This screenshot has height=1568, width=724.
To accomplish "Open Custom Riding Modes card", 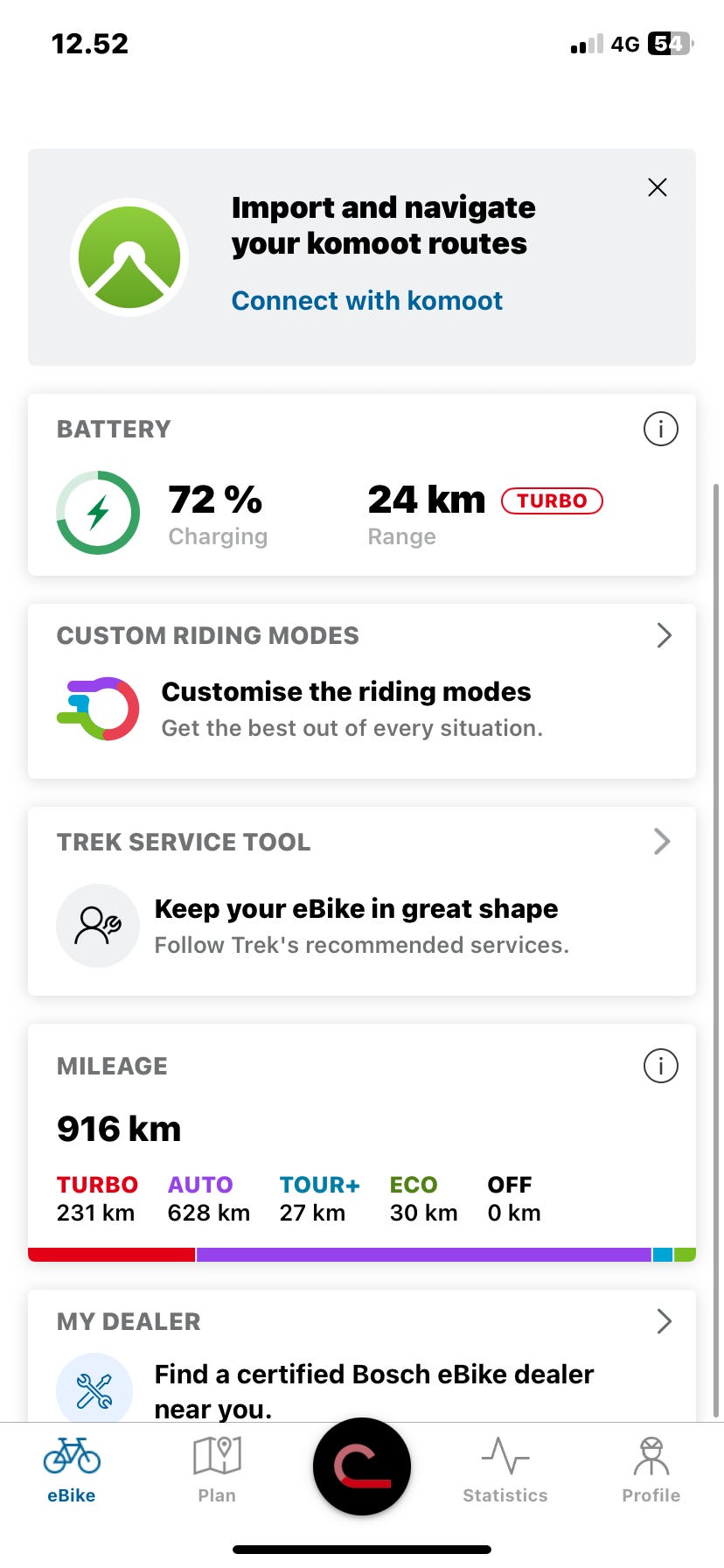I will [x=361, y=691].
